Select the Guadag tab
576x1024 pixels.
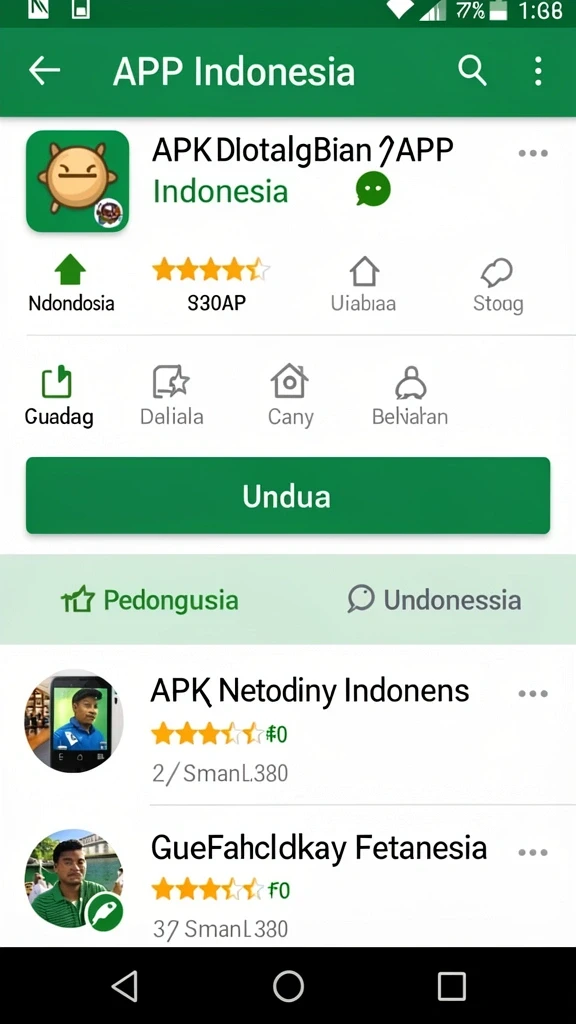[58, 396]
